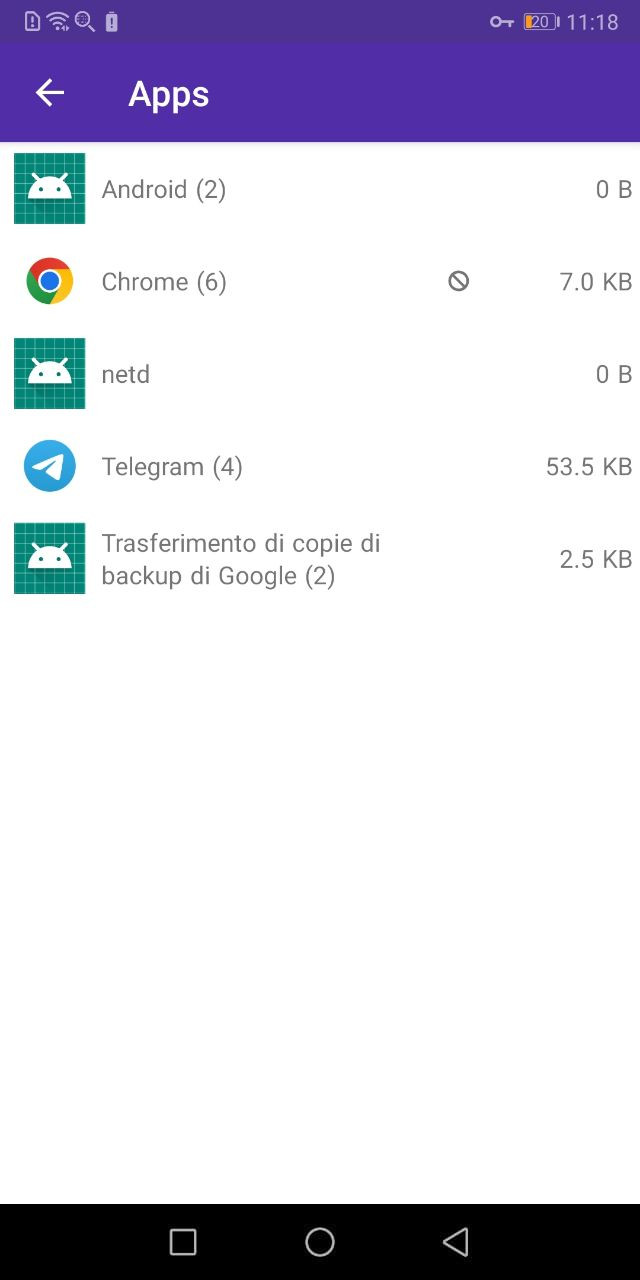
Task: Open the Chrome (6) entry
Action: click(320, 281)
